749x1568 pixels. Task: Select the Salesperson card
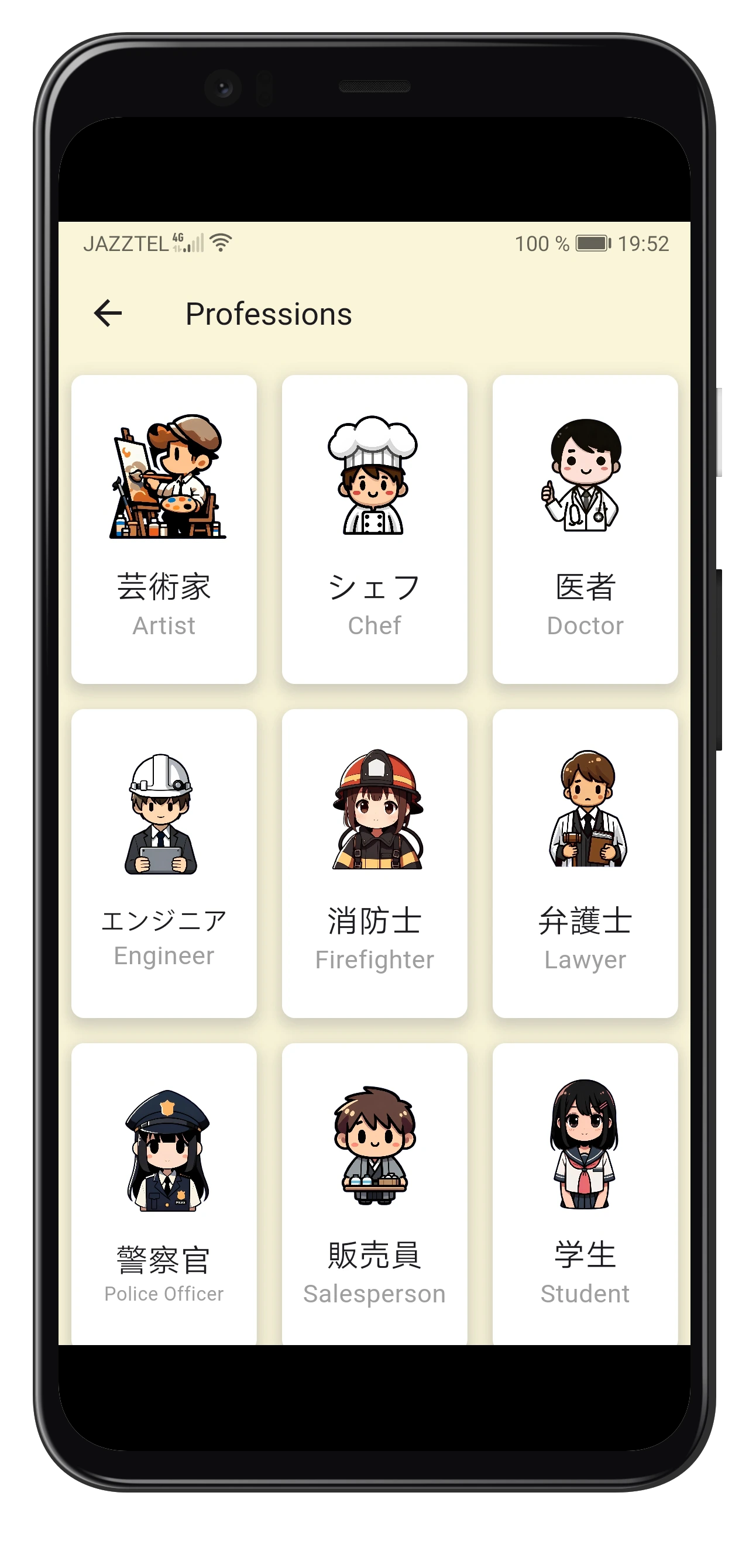pyautogui.click(x=374, y=1193)
